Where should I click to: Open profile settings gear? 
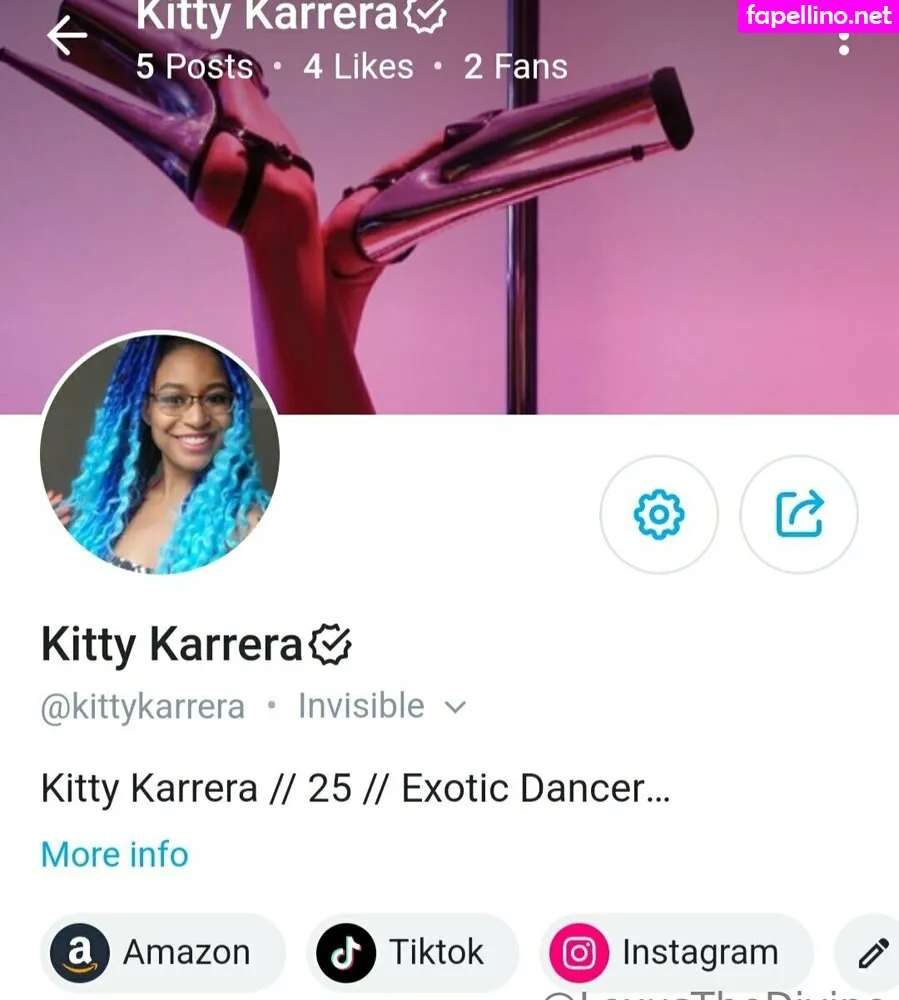point(658,514)
